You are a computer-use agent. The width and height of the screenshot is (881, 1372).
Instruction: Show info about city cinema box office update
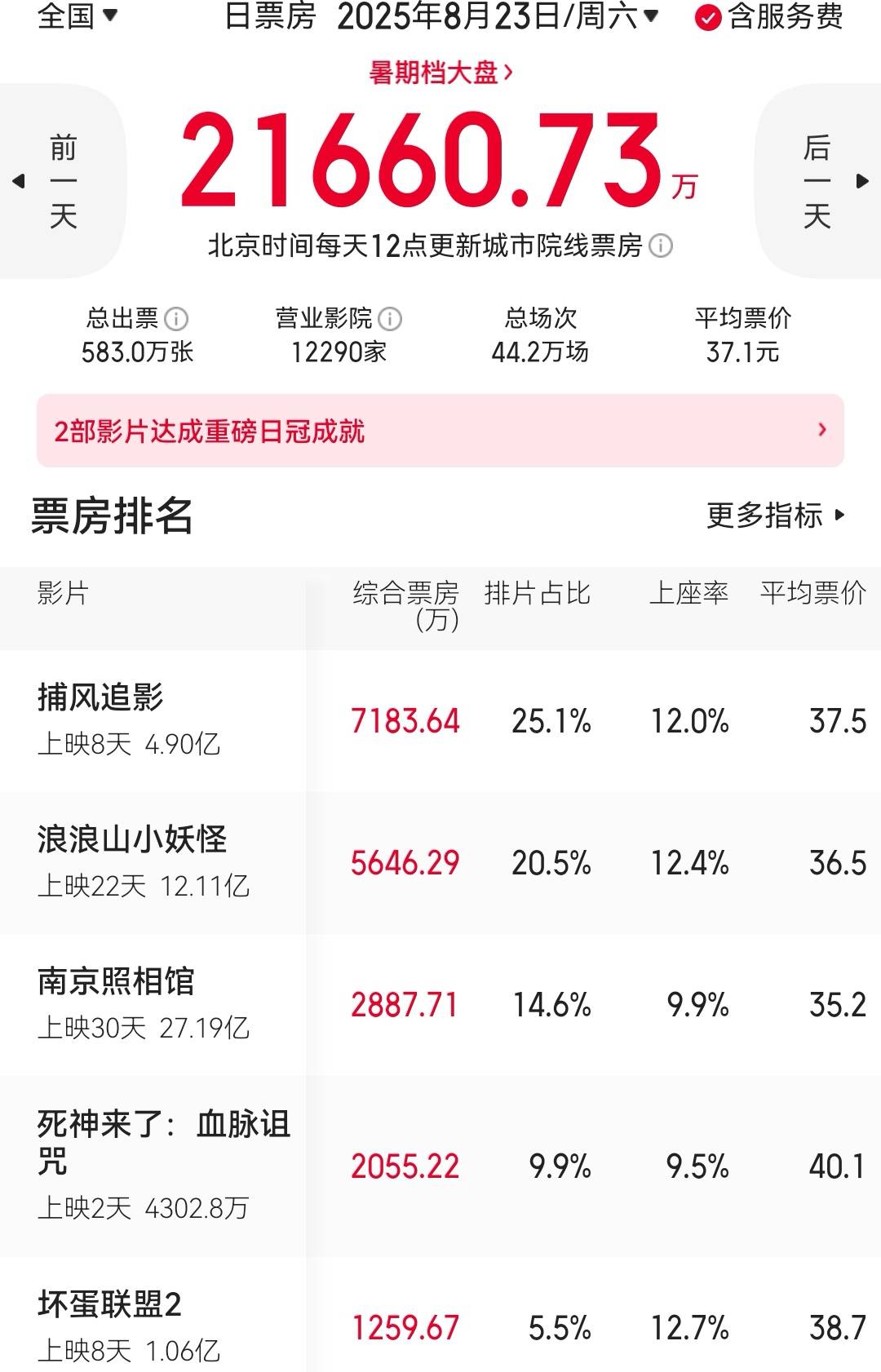tap(661, 246)
